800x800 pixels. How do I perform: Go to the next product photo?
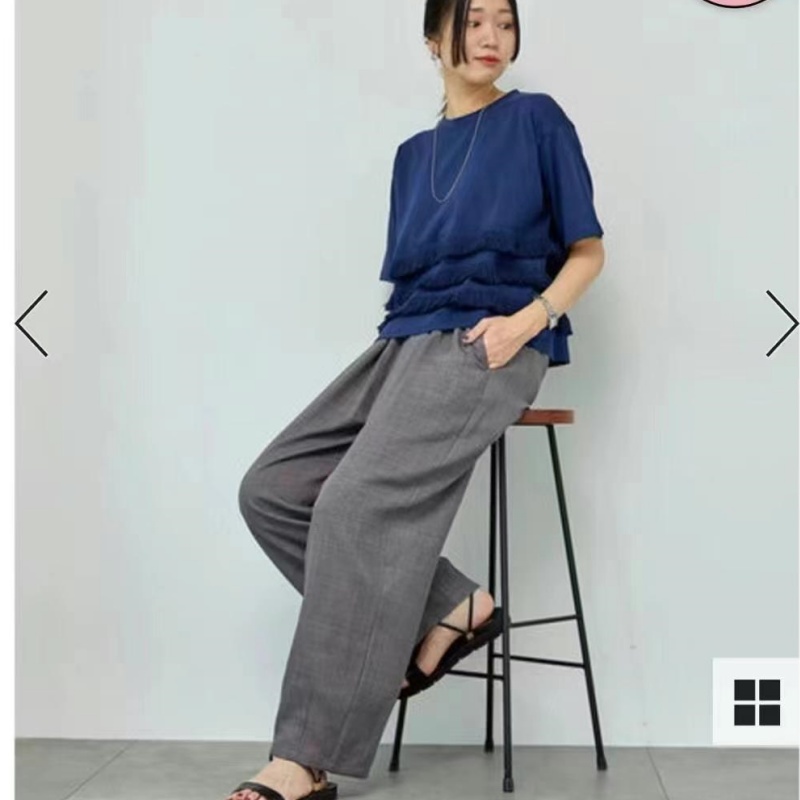[x=781, y=323]
